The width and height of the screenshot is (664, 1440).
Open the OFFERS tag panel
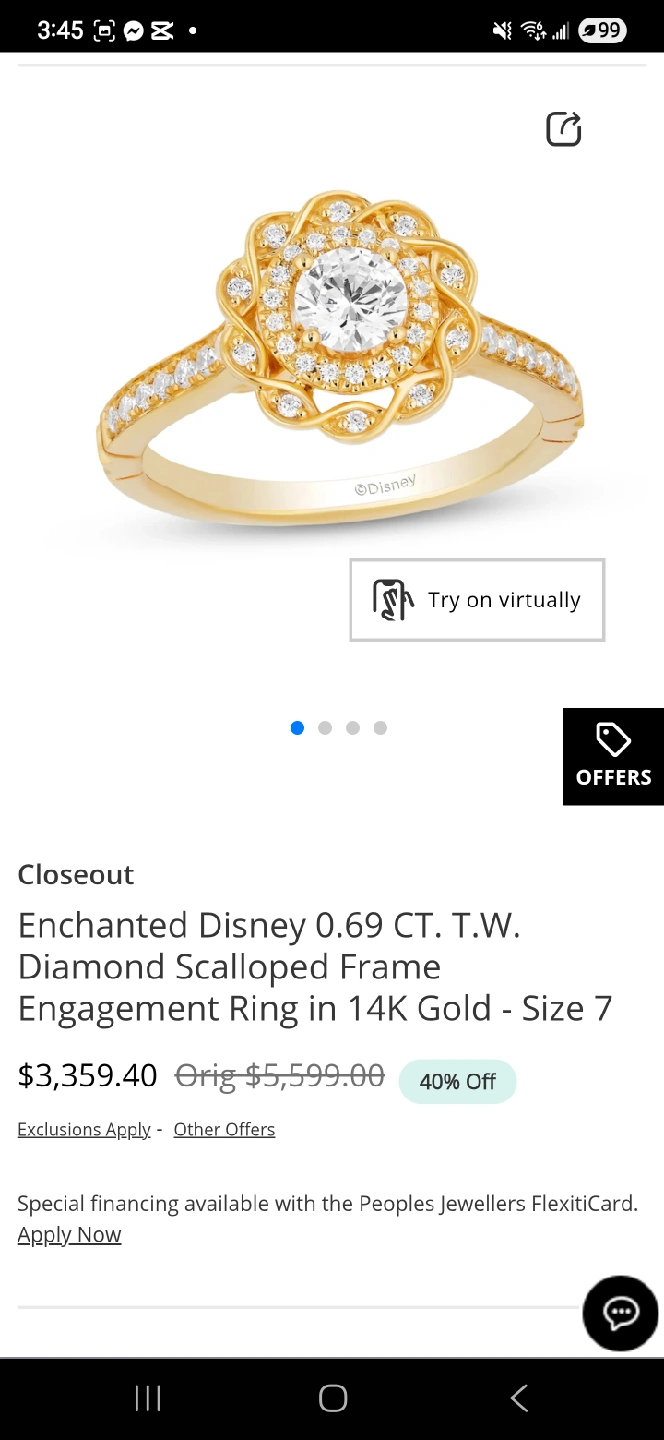[613, 756]
